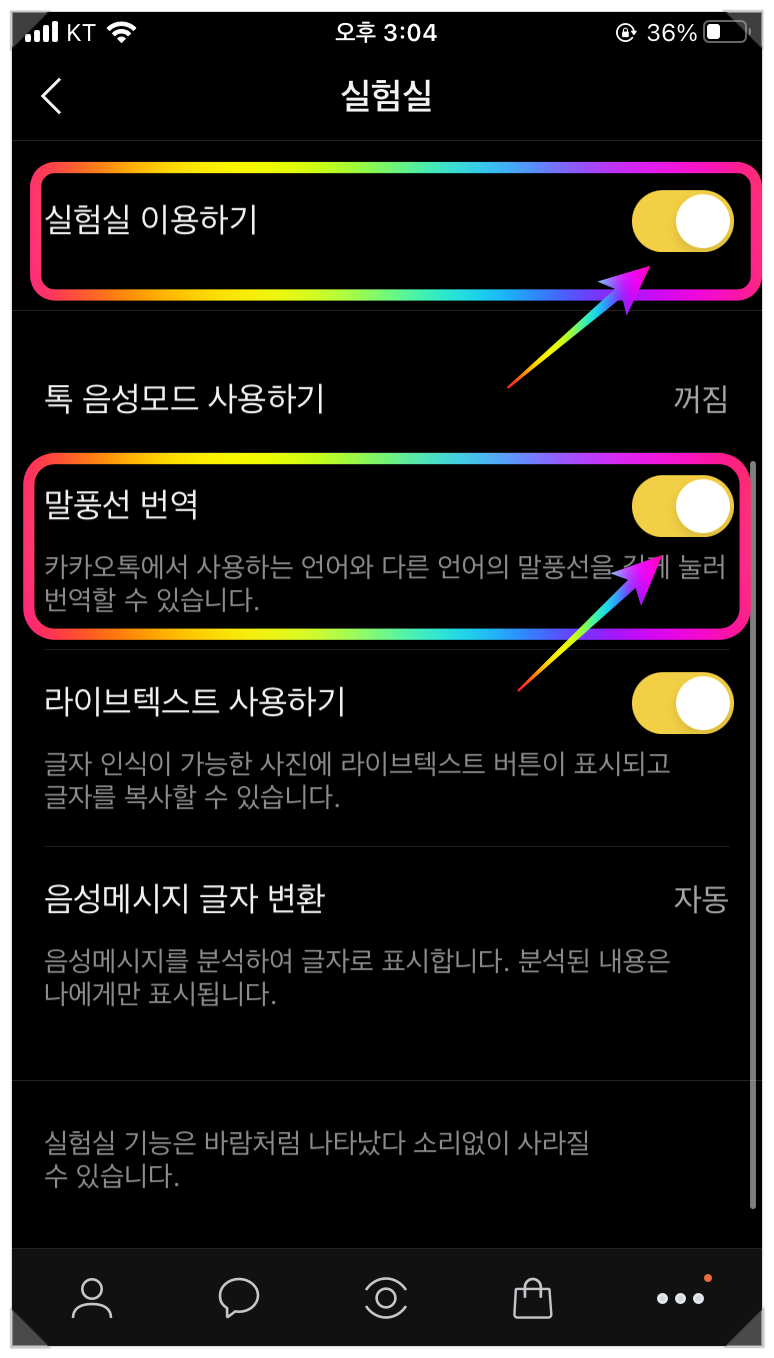
Task: Toggle the 실험실 이용하기 switch
Action: [x=683, y=221]
